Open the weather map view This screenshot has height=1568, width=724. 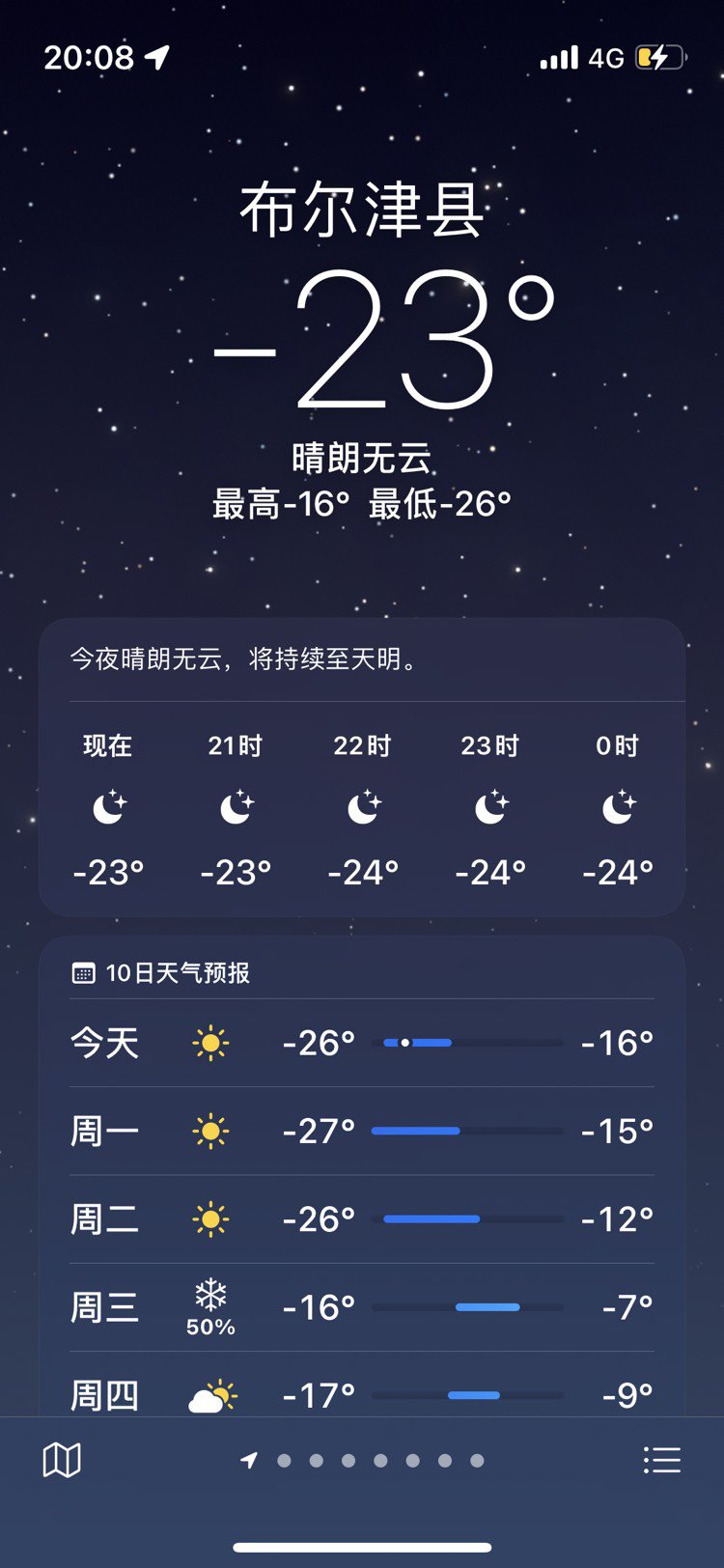pyautogui.click(x=62, y=1460)
